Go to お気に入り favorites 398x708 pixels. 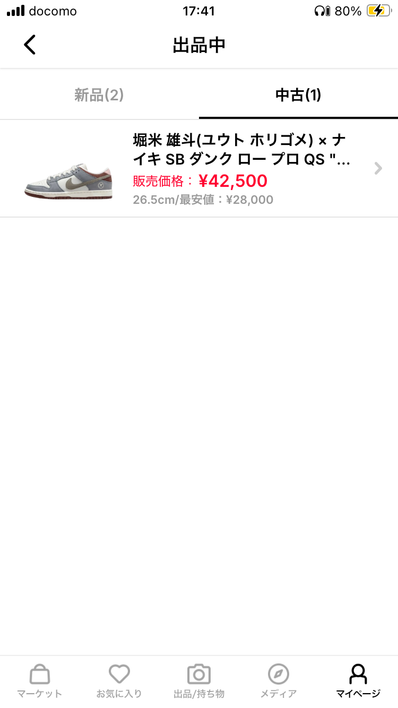pos(119,681)
